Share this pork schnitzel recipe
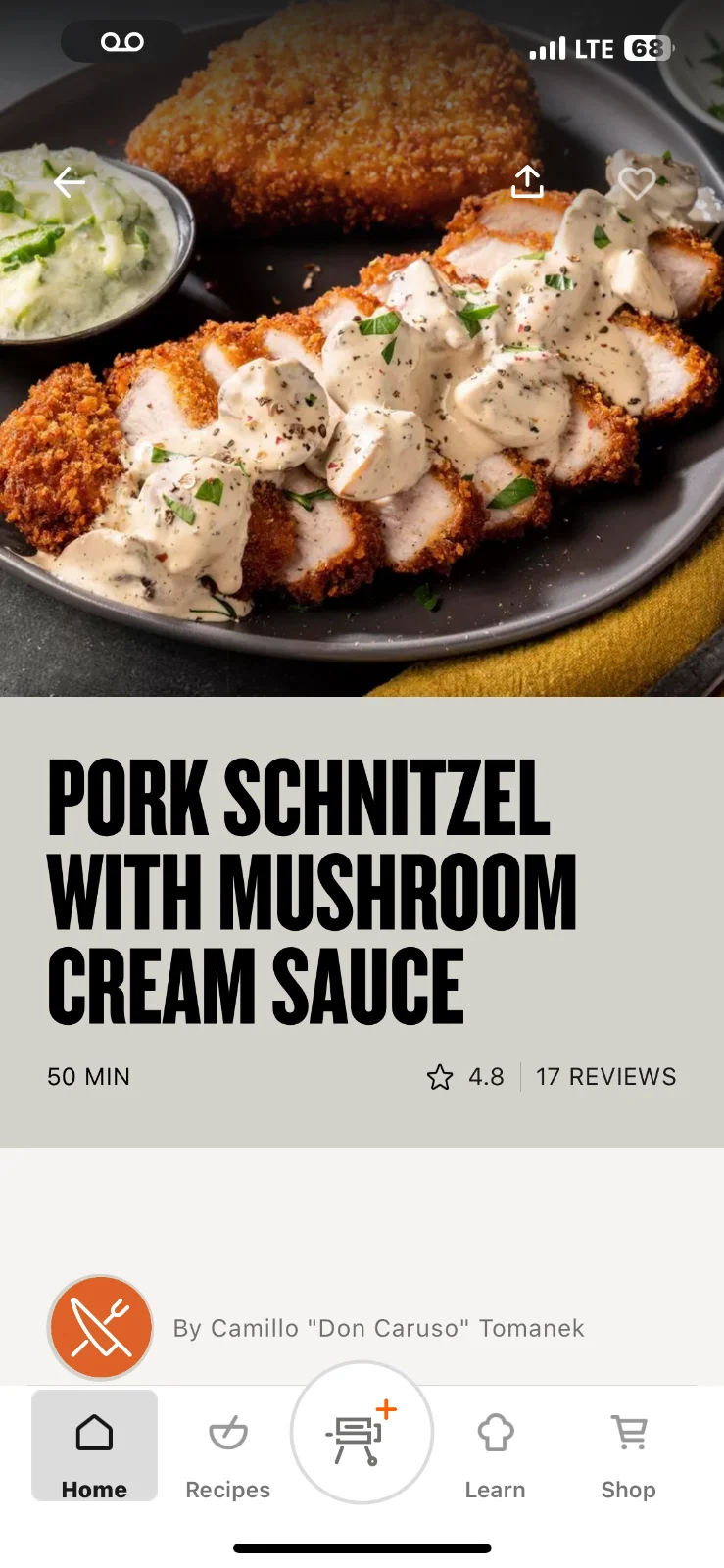This screenshot has width=724, height=1568. pyautogui.click(x=527, y=180)
